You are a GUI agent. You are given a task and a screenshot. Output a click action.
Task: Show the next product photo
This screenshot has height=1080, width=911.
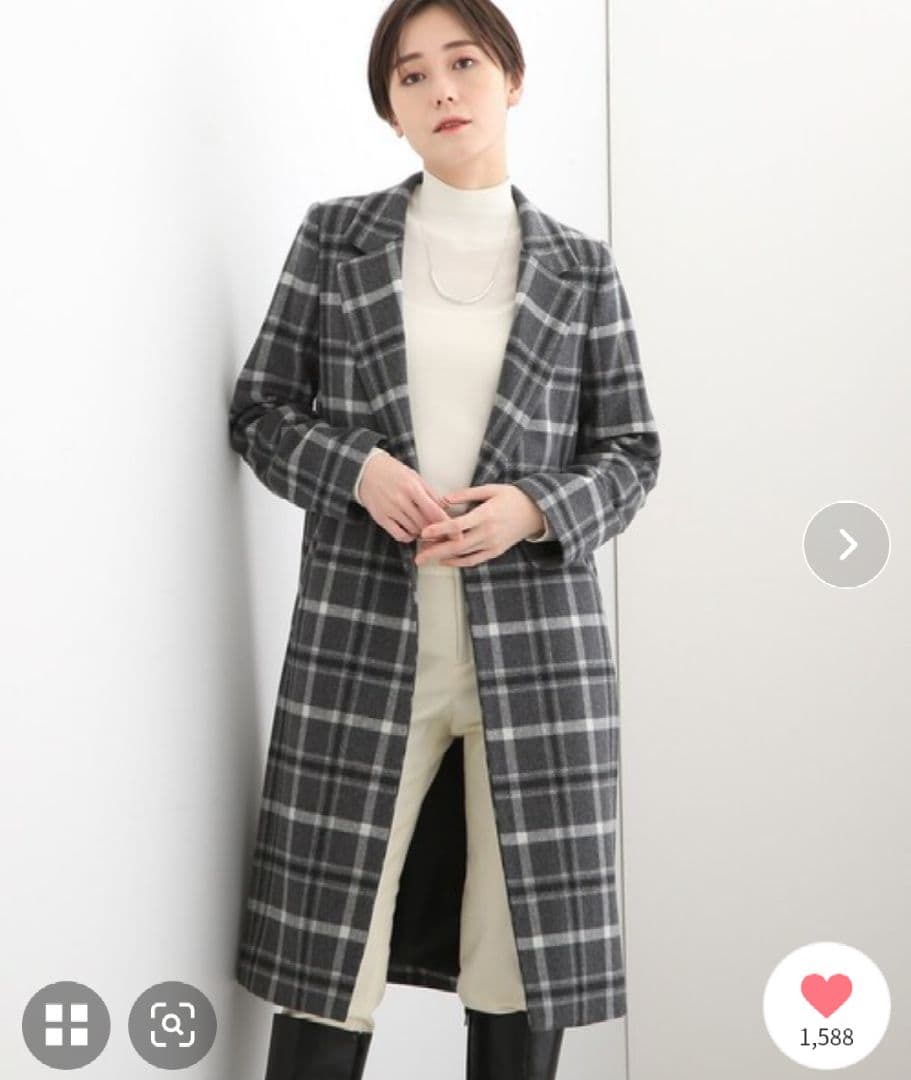[x=846, y=544]
